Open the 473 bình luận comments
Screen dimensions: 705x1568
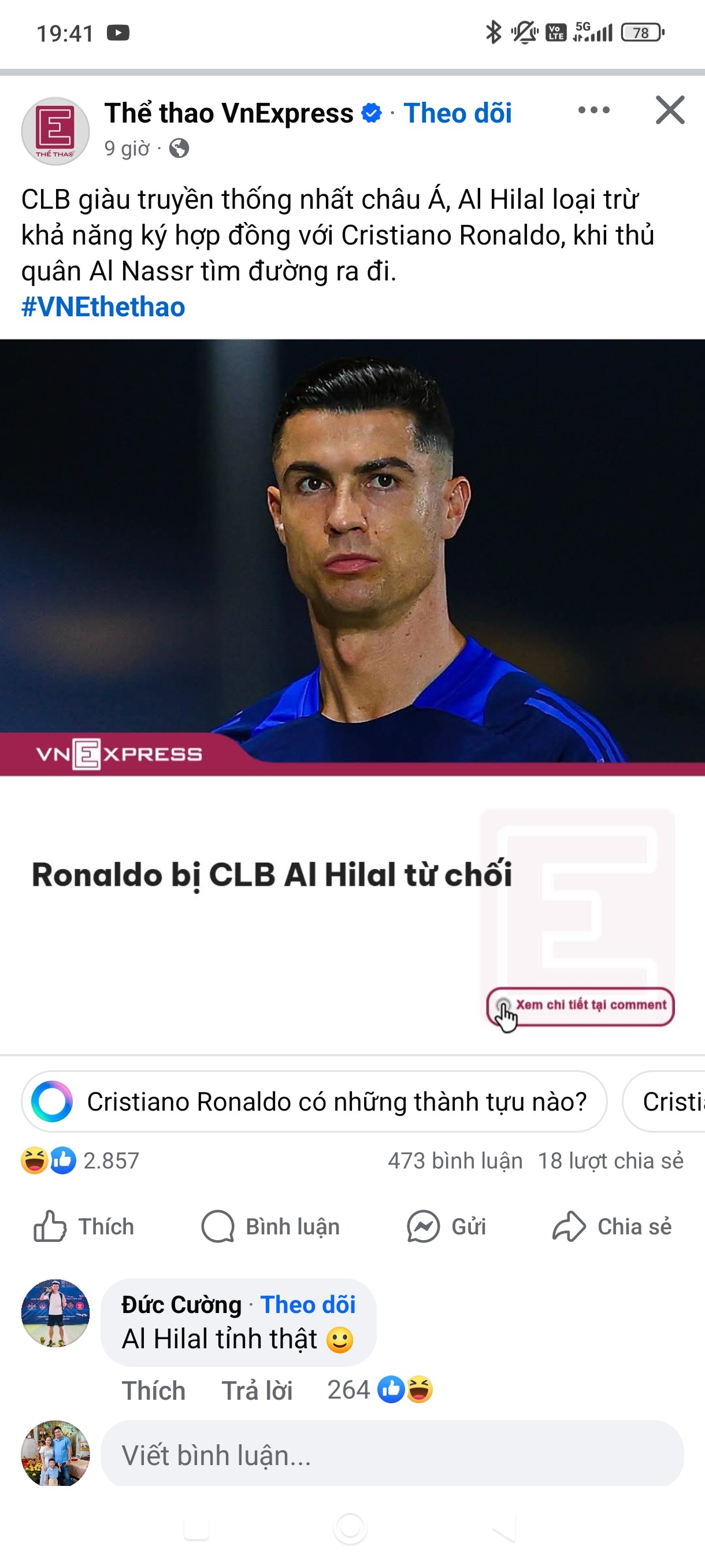tap(455, 1160)
